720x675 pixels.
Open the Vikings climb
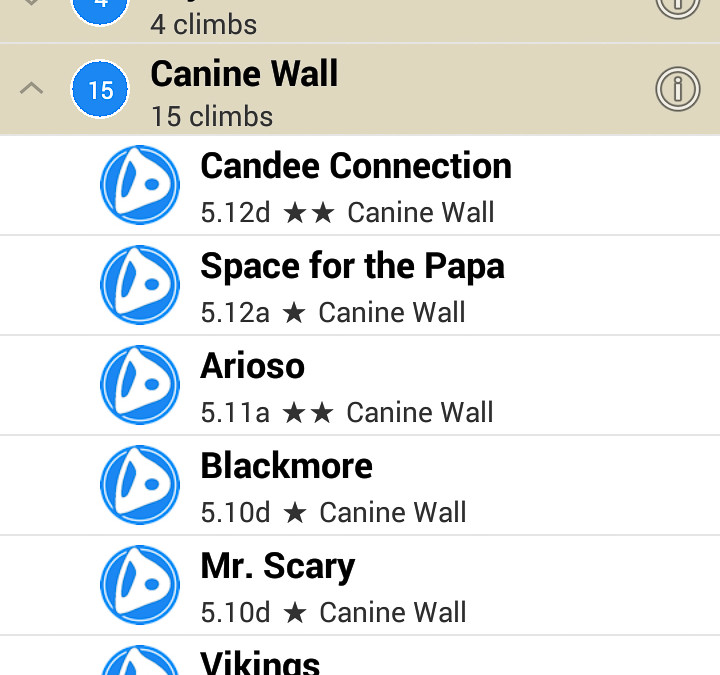point(260,660)
